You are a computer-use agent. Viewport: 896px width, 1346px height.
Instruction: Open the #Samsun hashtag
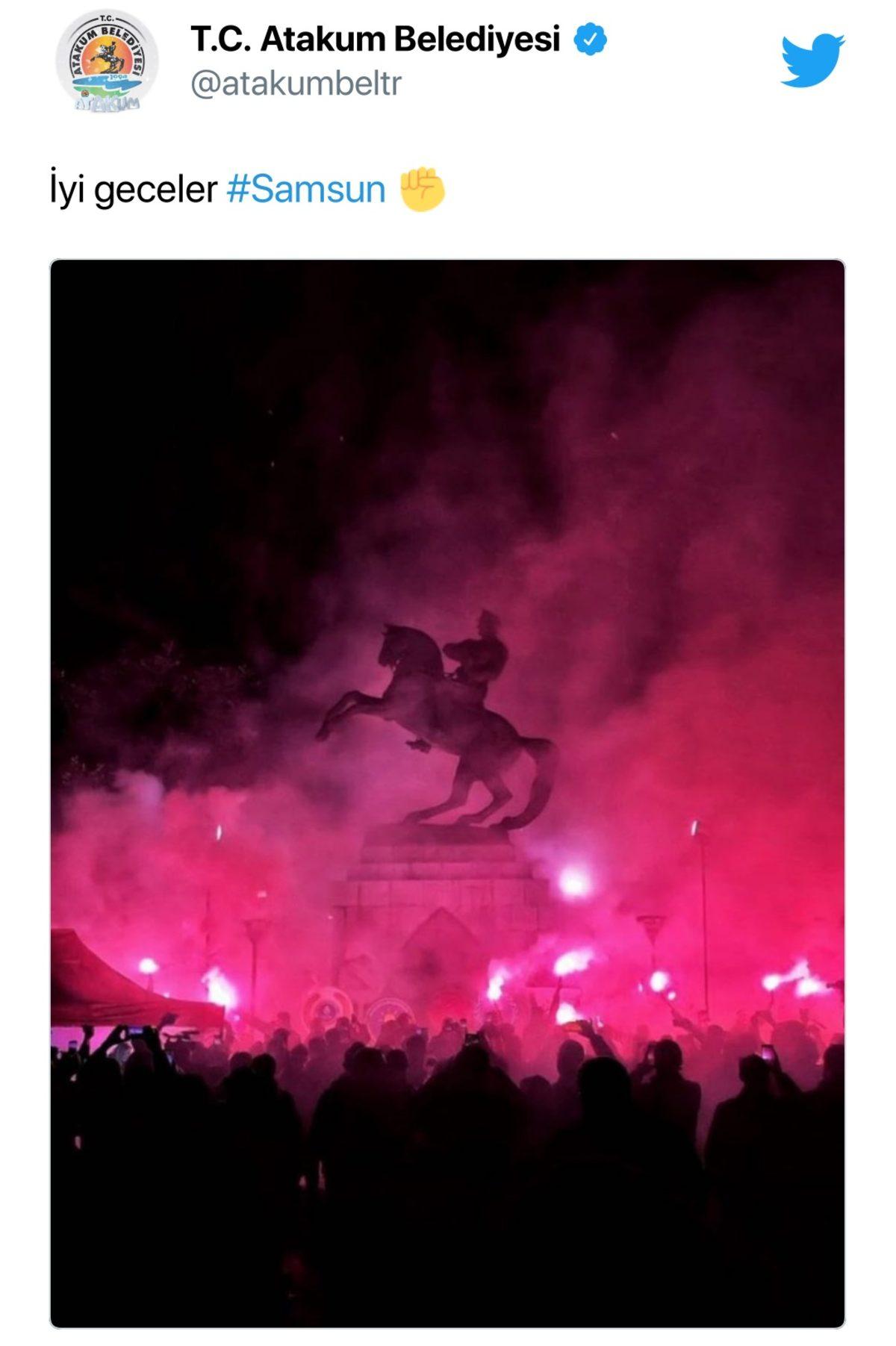(306, 189)
